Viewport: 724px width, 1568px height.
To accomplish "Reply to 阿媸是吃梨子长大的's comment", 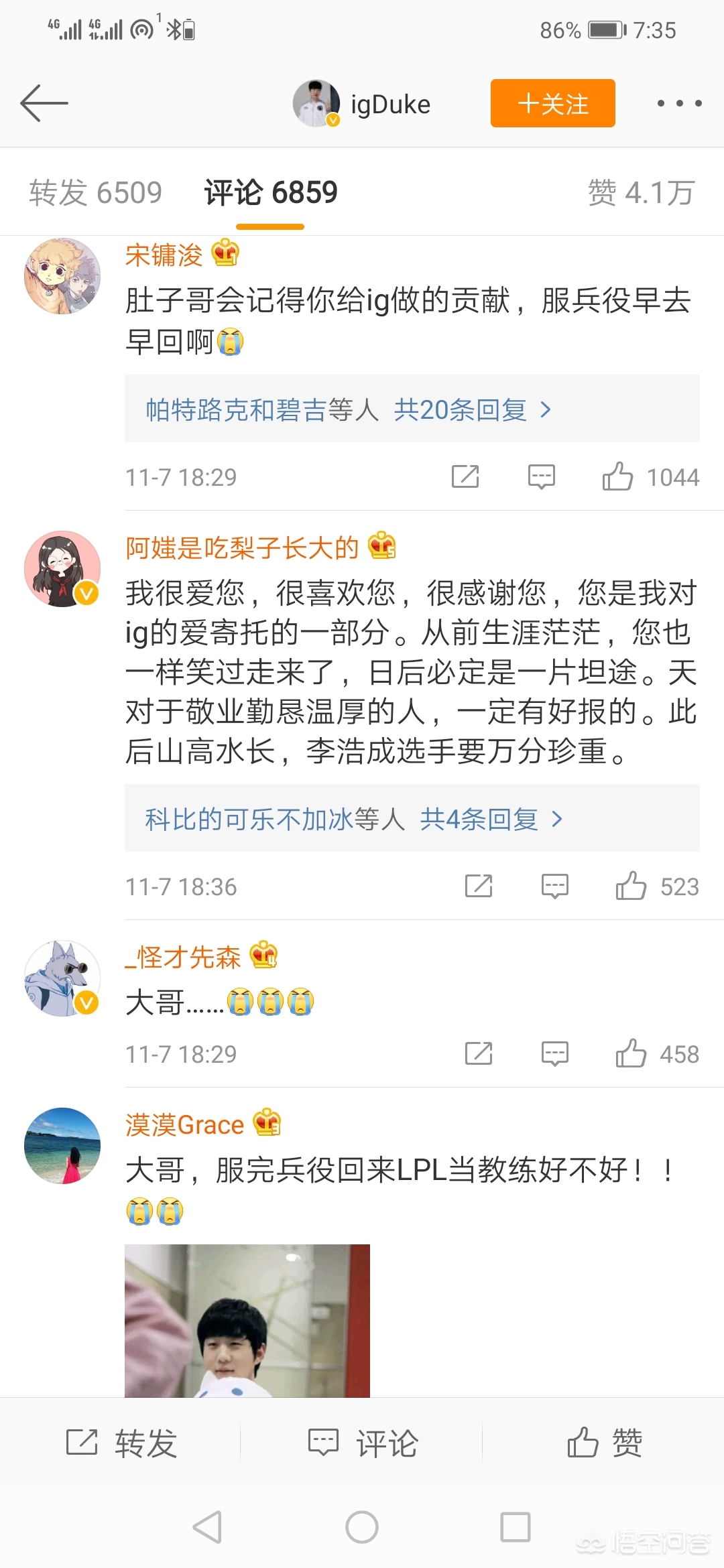I will click(554, 887).
